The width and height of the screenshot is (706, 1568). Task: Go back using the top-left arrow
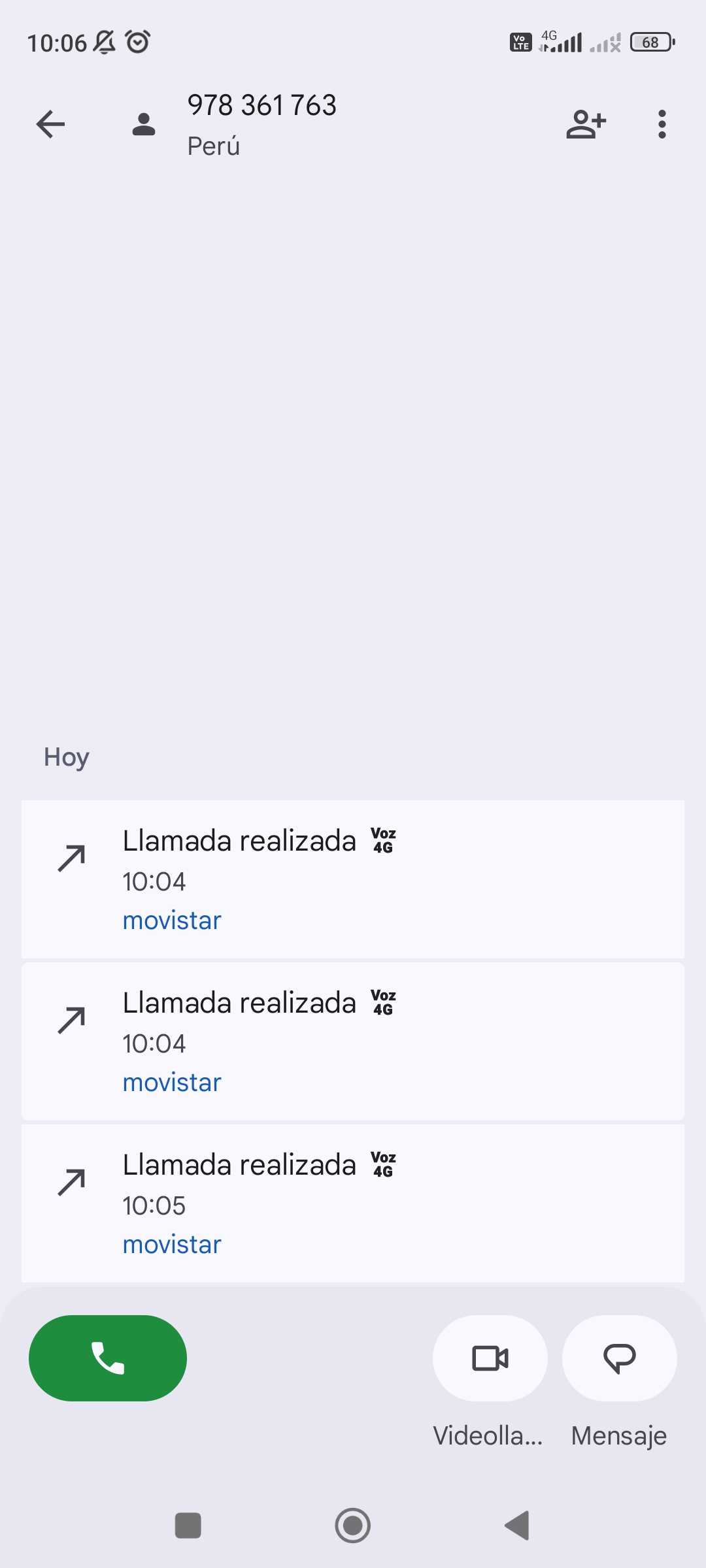50,124
